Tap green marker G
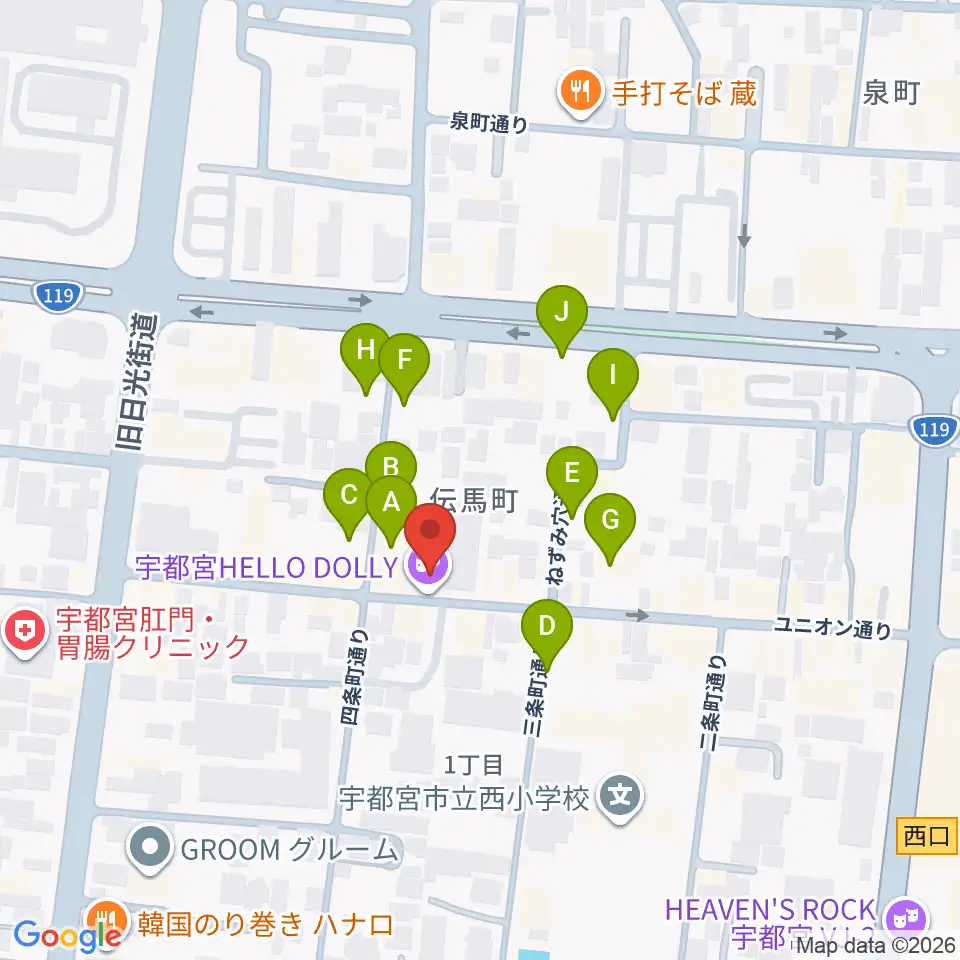Image resolution: width=960 pixels, height=960 pixels. point(610,525)
